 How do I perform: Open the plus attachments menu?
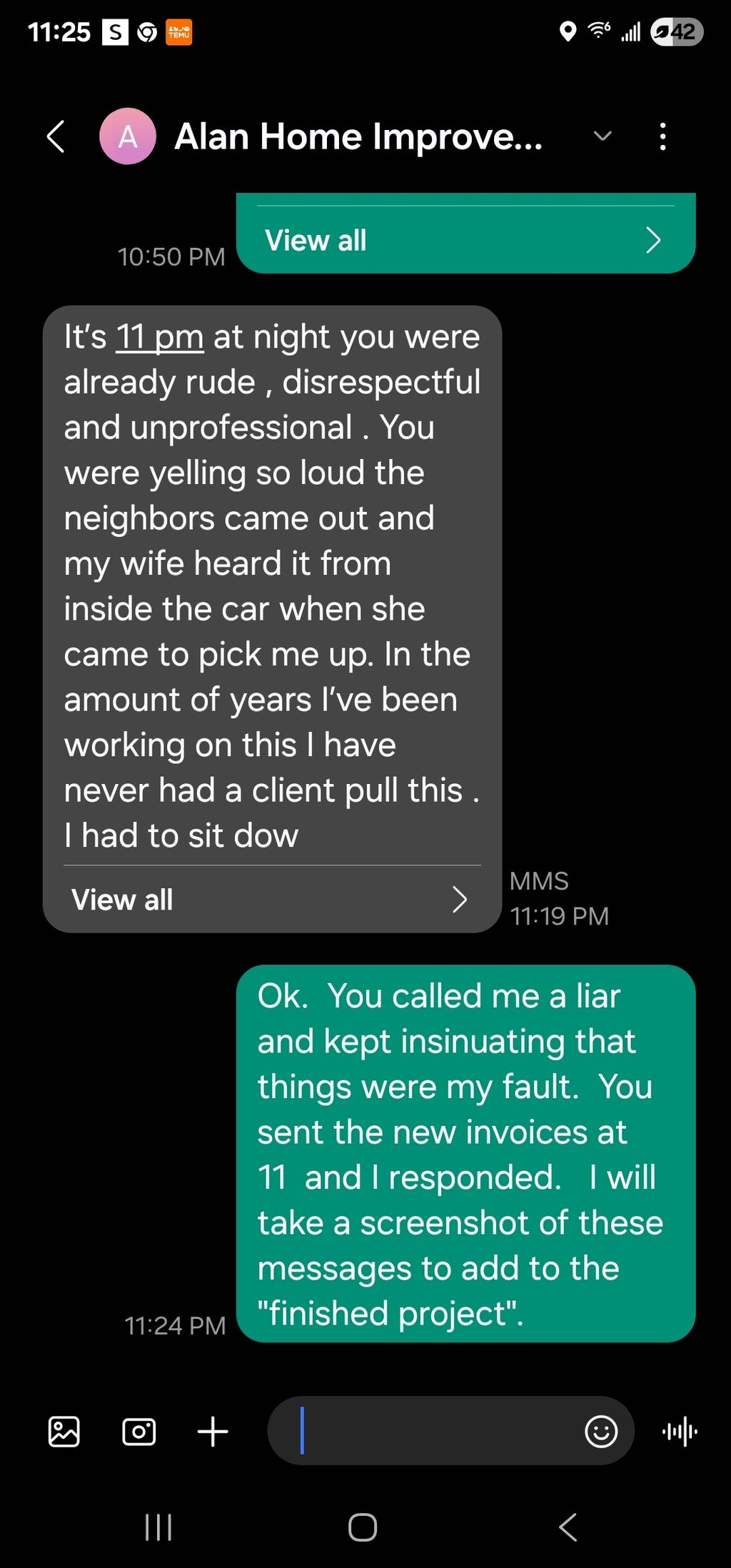click(x=213, y=1432)
